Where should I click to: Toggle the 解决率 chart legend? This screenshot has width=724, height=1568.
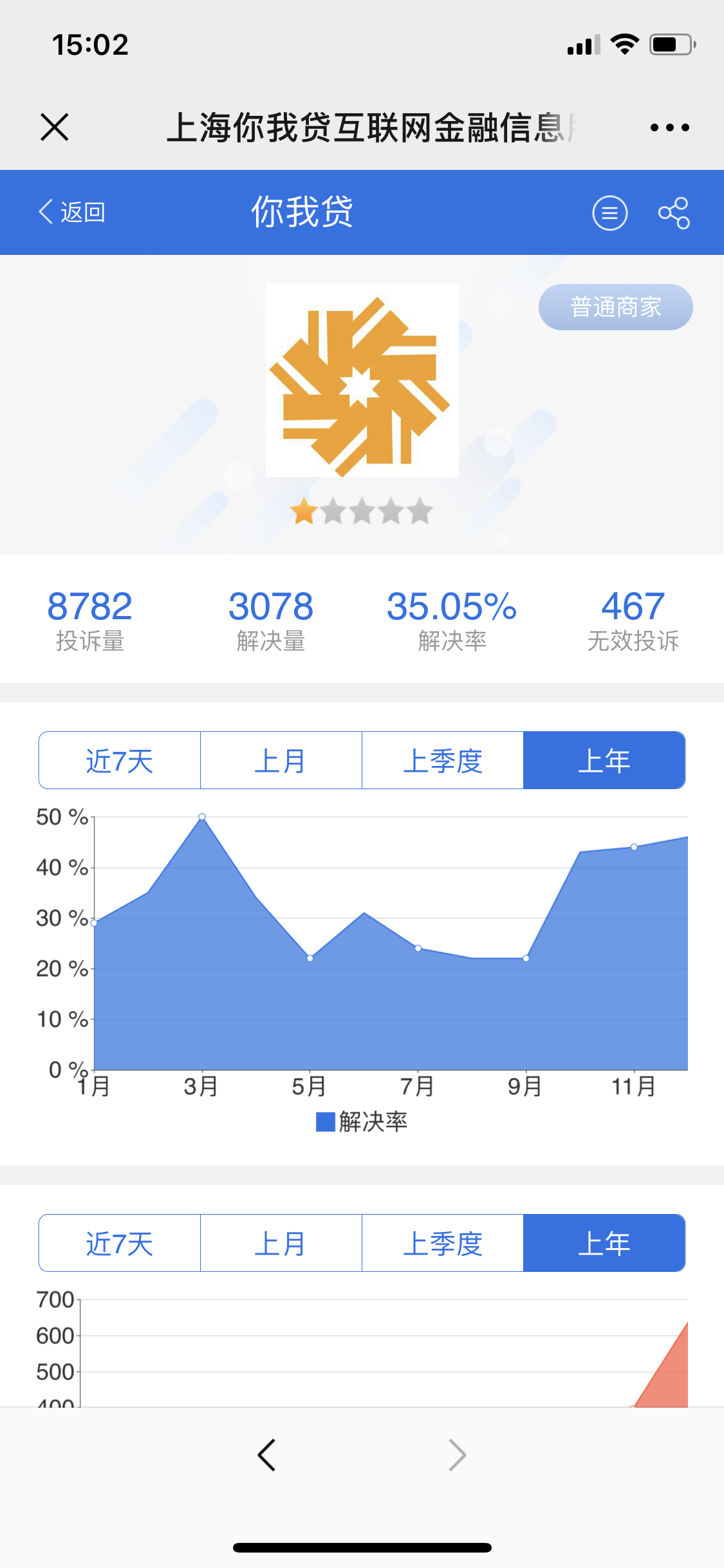coord(362,1122)
